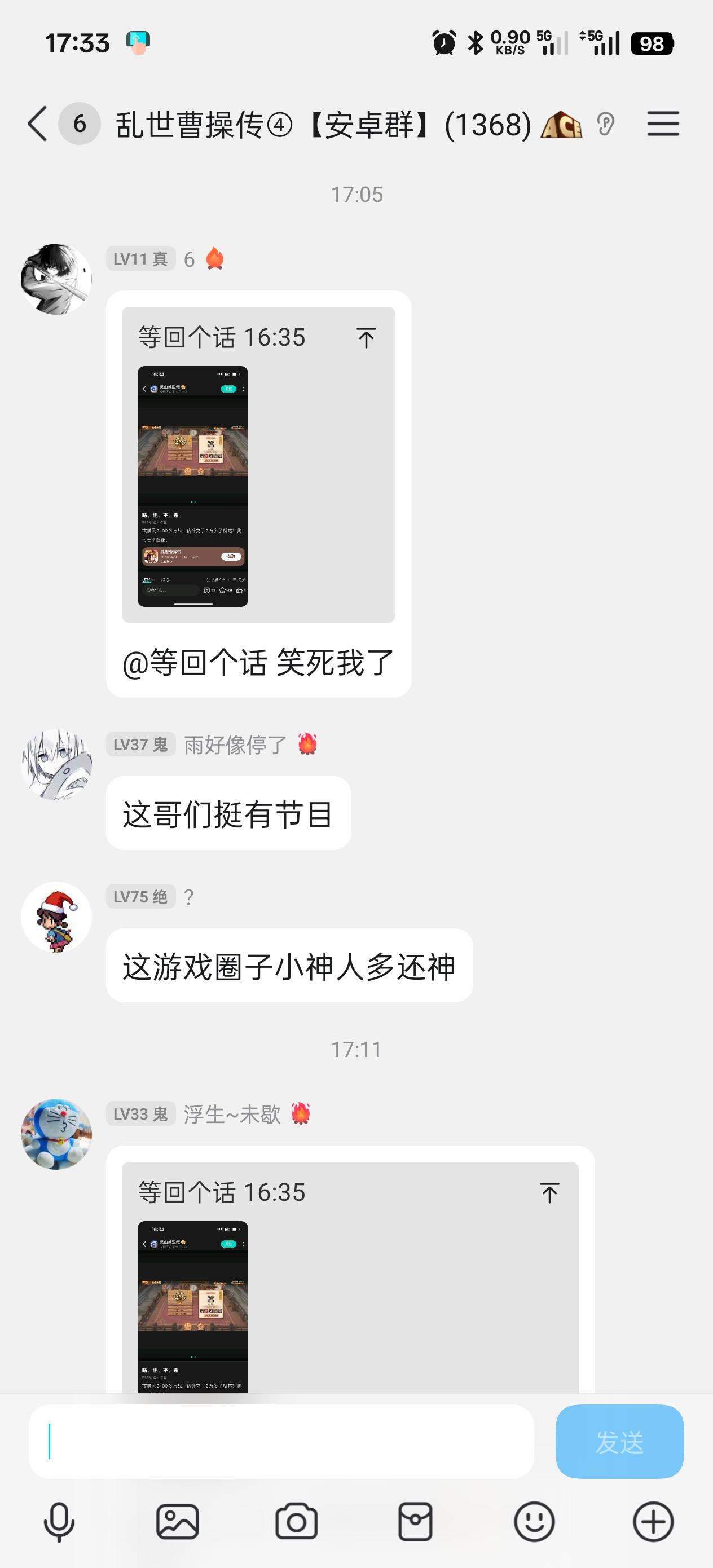The image size is (713, 1568).
Task: Tap the ACE group badge beside the title
Action: pos(561,124)
